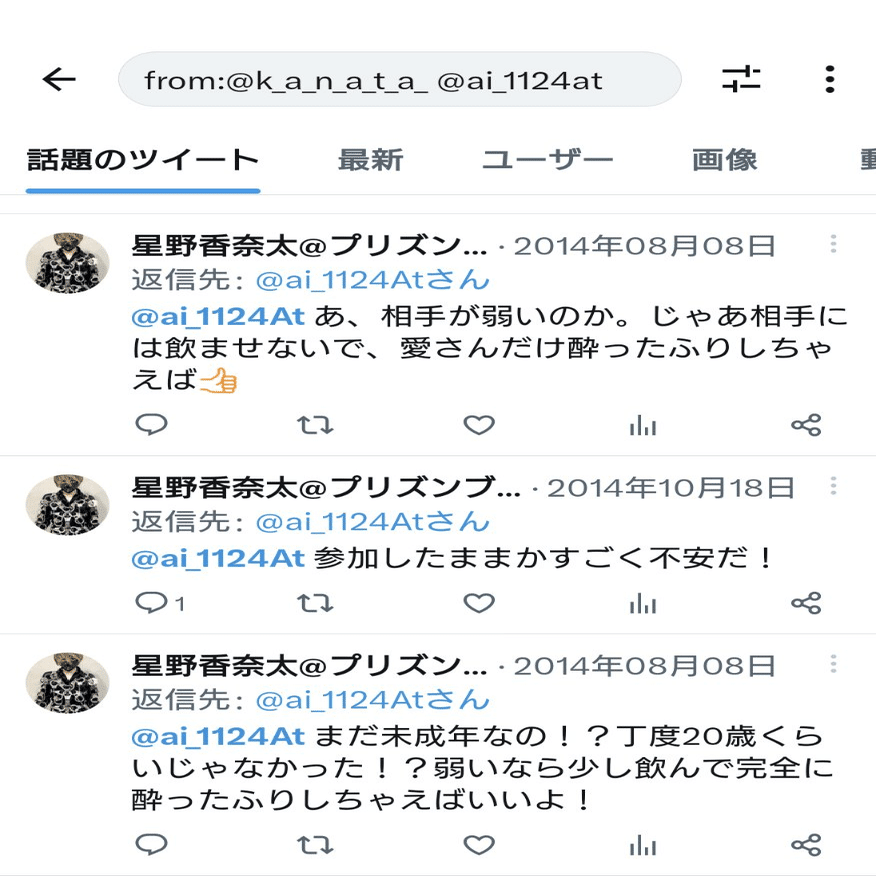
Task: Like the tweet starting with あ、相手が弱いのか
Action: (479, 425)
